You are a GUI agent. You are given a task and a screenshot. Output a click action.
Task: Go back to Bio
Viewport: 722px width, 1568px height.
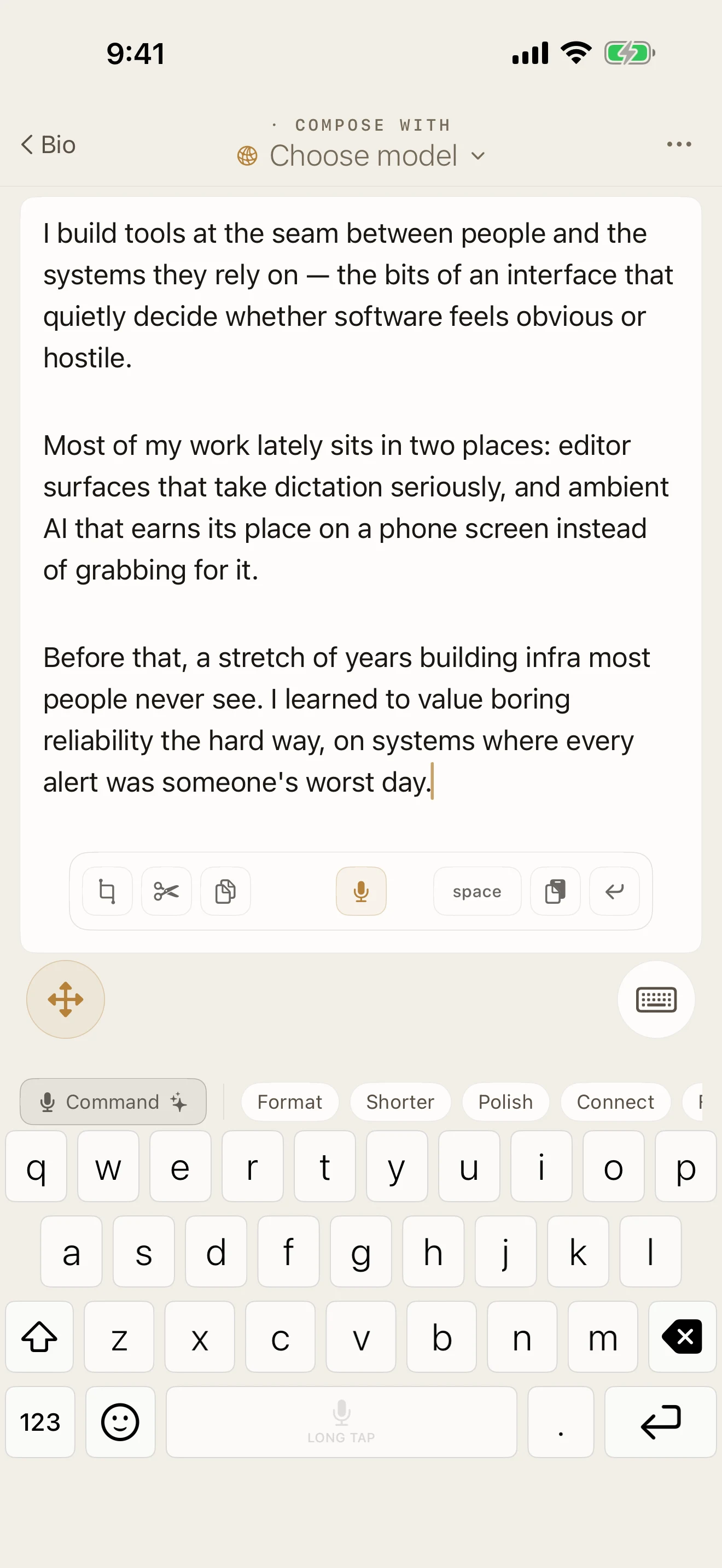49,145
